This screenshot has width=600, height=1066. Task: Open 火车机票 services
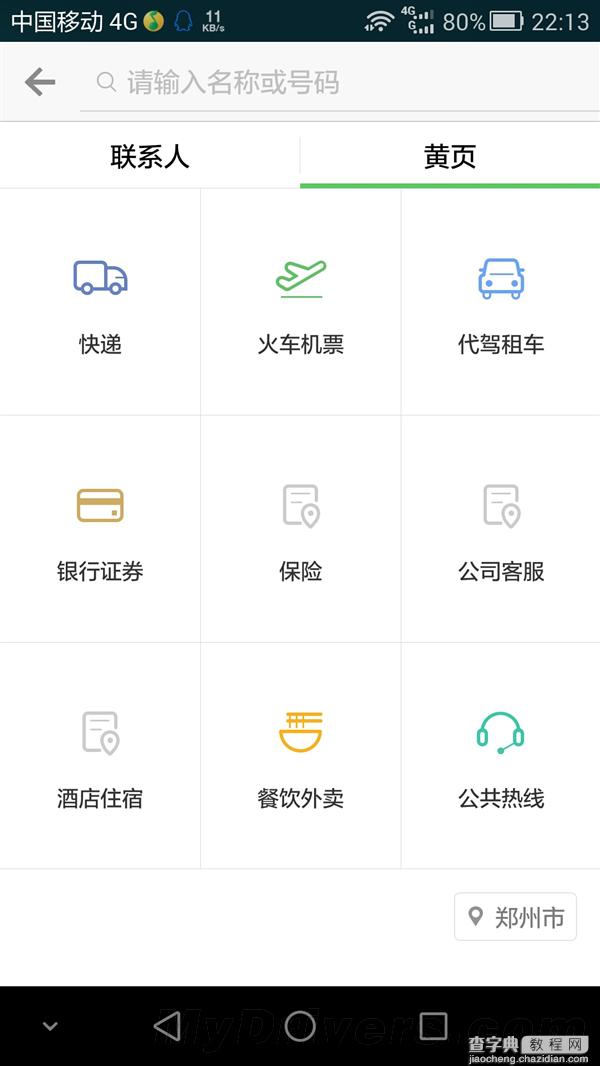tap(300, 302)
